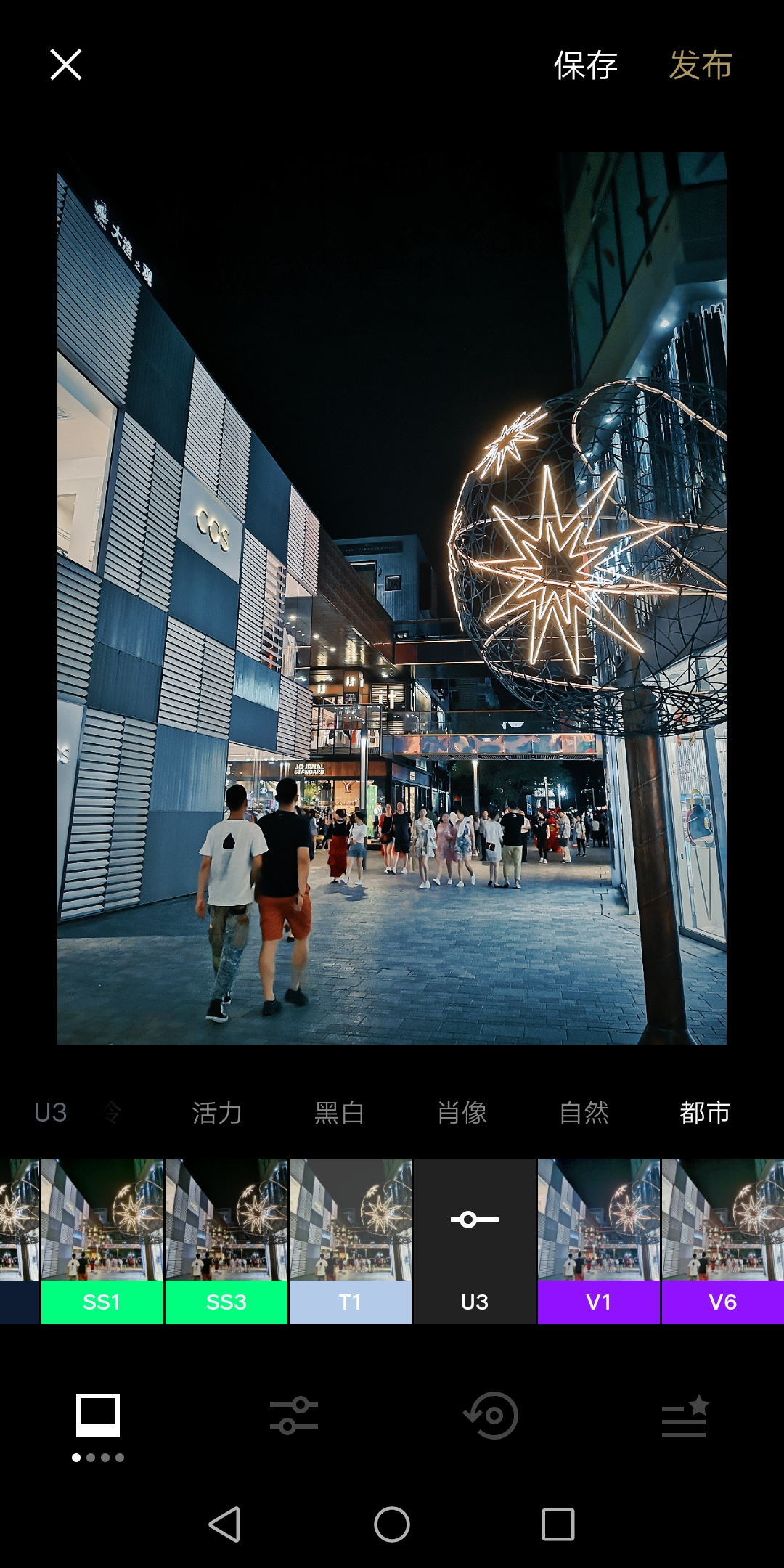Choose the T1 filter preset

[x=351, y=1241]
